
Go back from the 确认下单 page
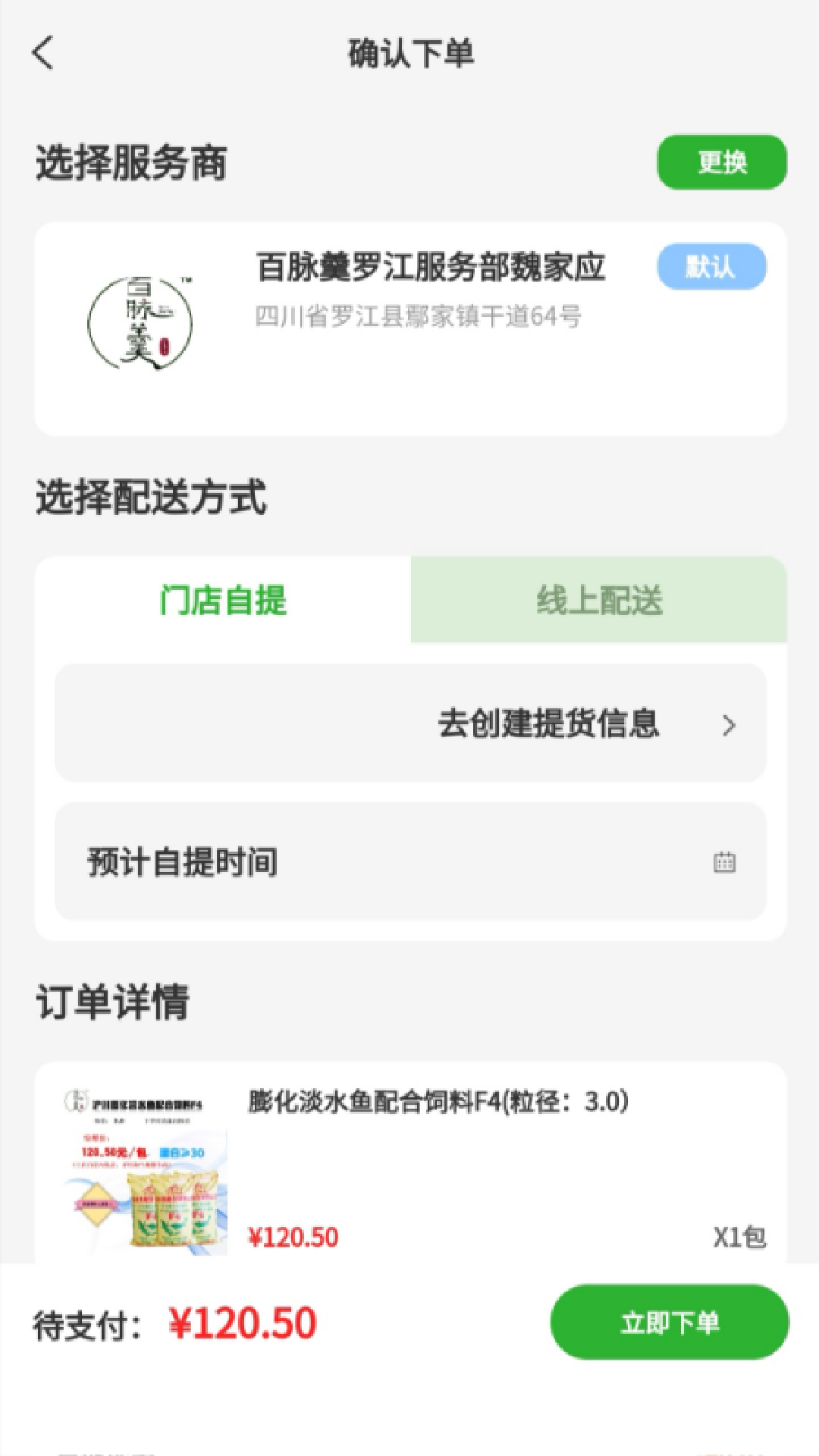(43, 53)
